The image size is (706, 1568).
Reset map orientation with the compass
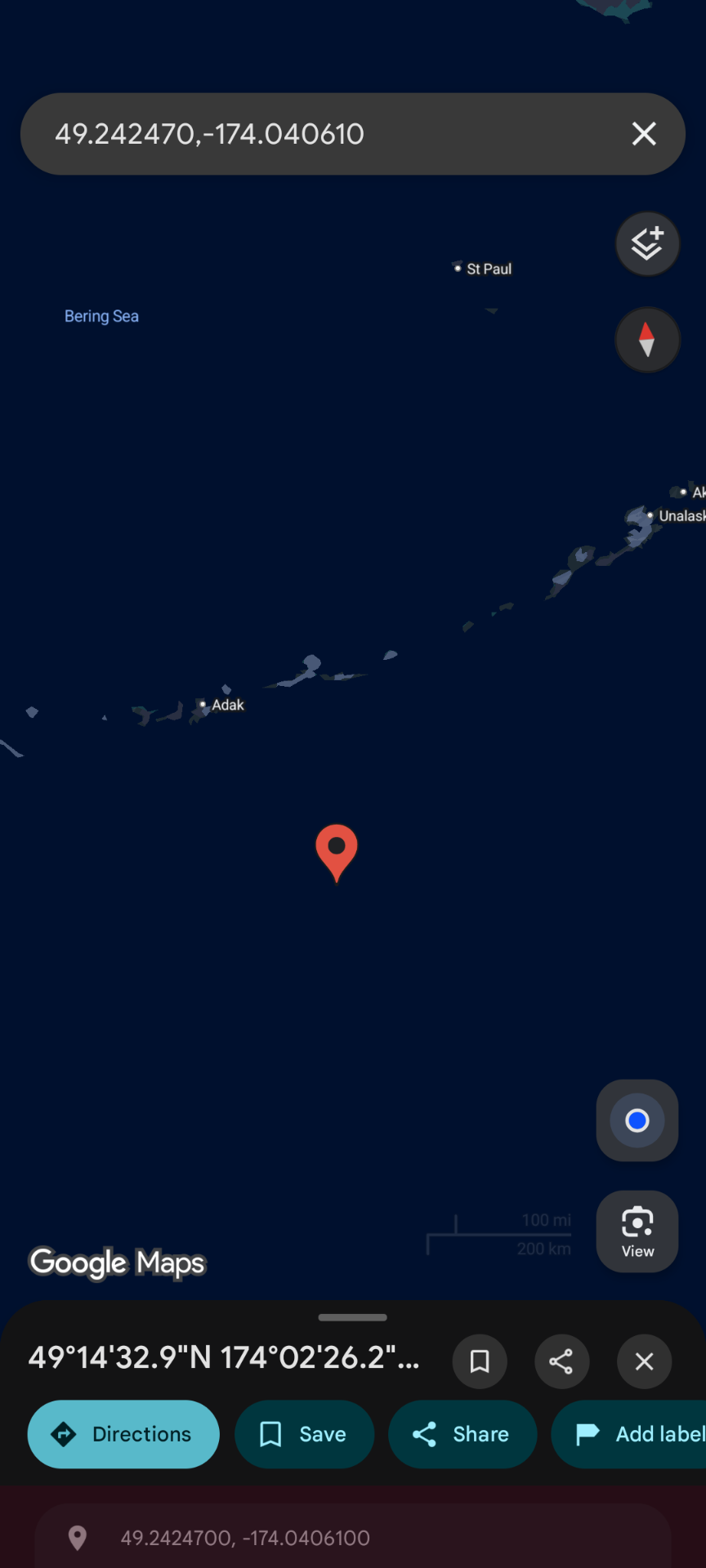click(647, 340)
